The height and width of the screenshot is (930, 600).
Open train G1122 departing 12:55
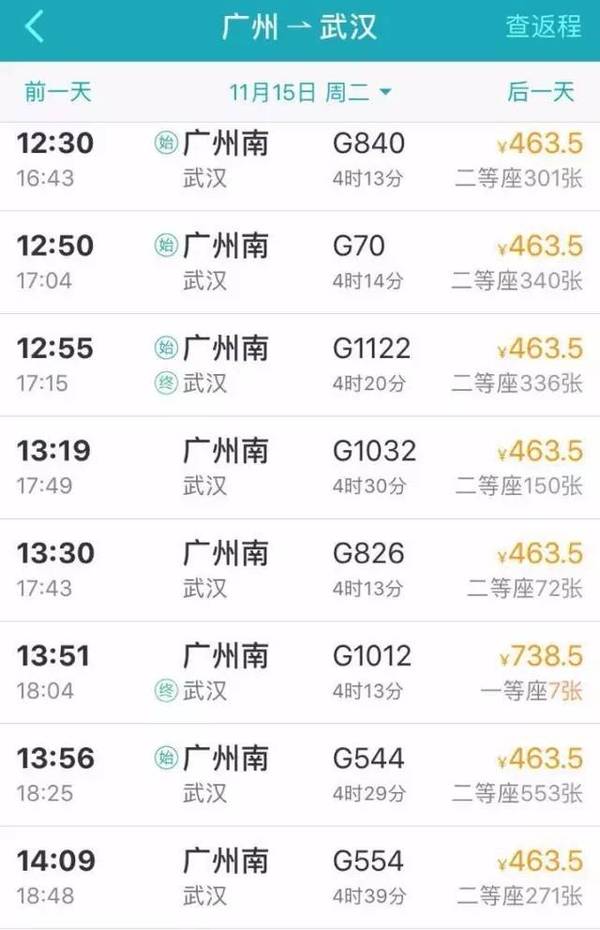300,365
